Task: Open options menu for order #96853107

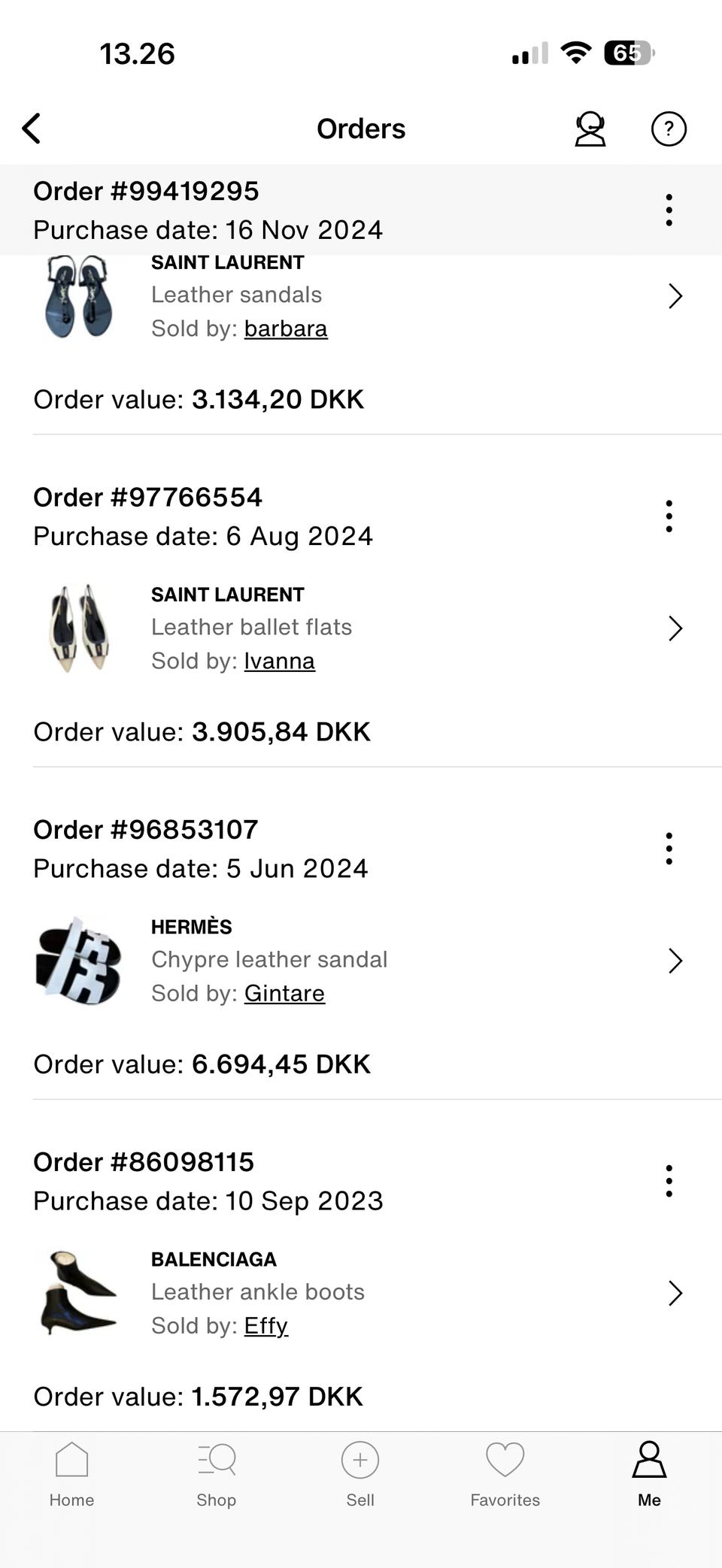Action: point(669,849)
